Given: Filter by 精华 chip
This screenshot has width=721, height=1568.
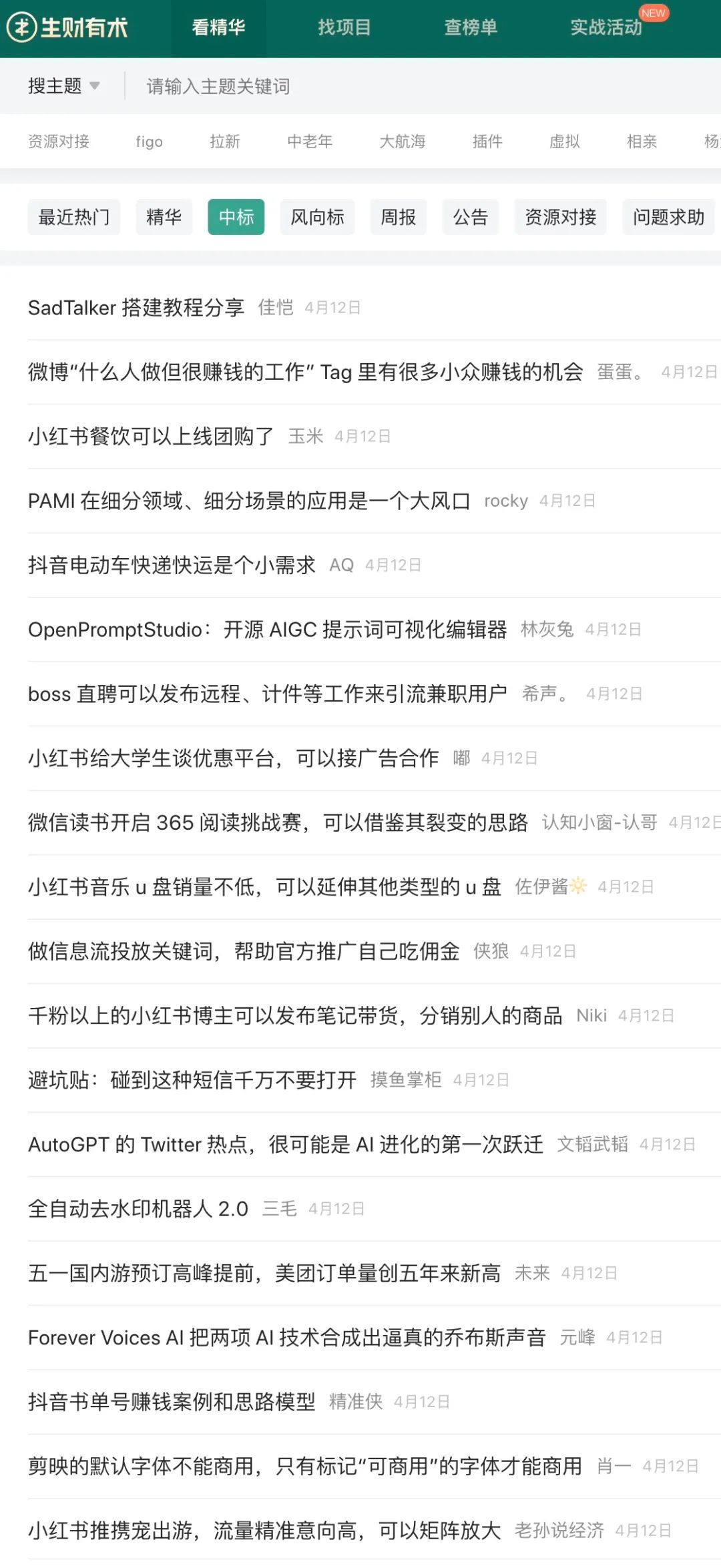Looking at the screenshot, I should [x=164, y=217].
